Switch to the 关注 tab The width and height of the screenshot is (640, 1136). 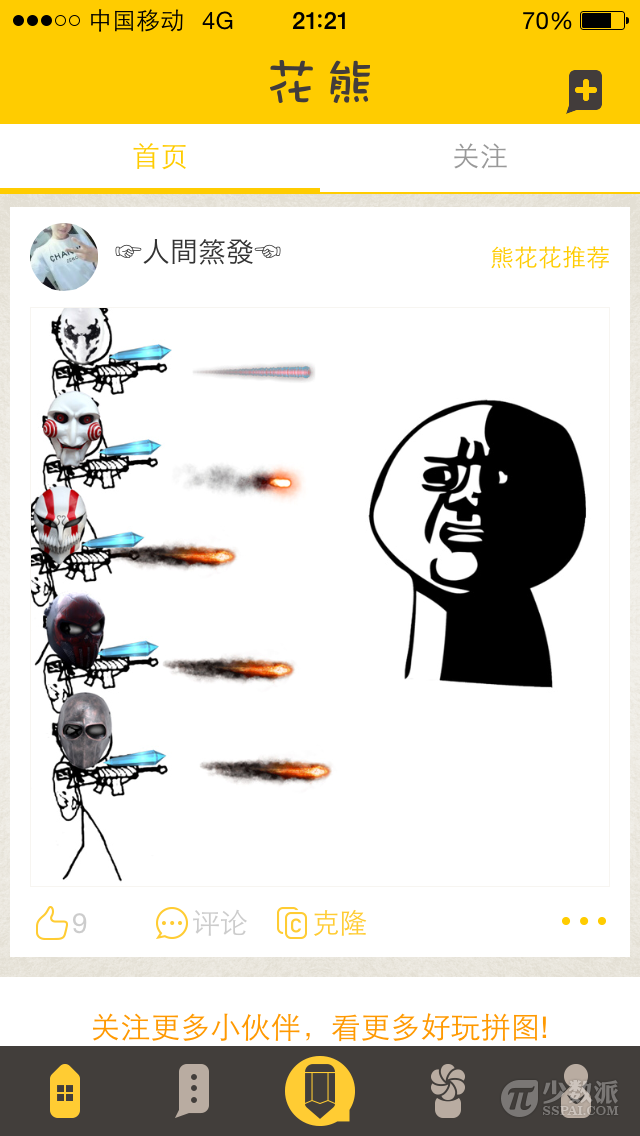click(480, 157)
